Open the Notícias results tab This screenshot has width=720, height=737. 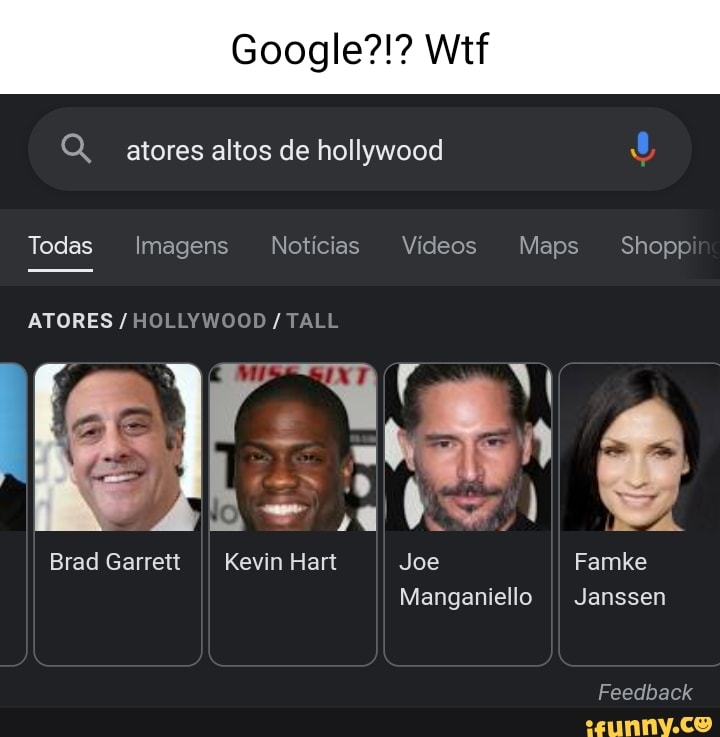click(x=315, y=245)
